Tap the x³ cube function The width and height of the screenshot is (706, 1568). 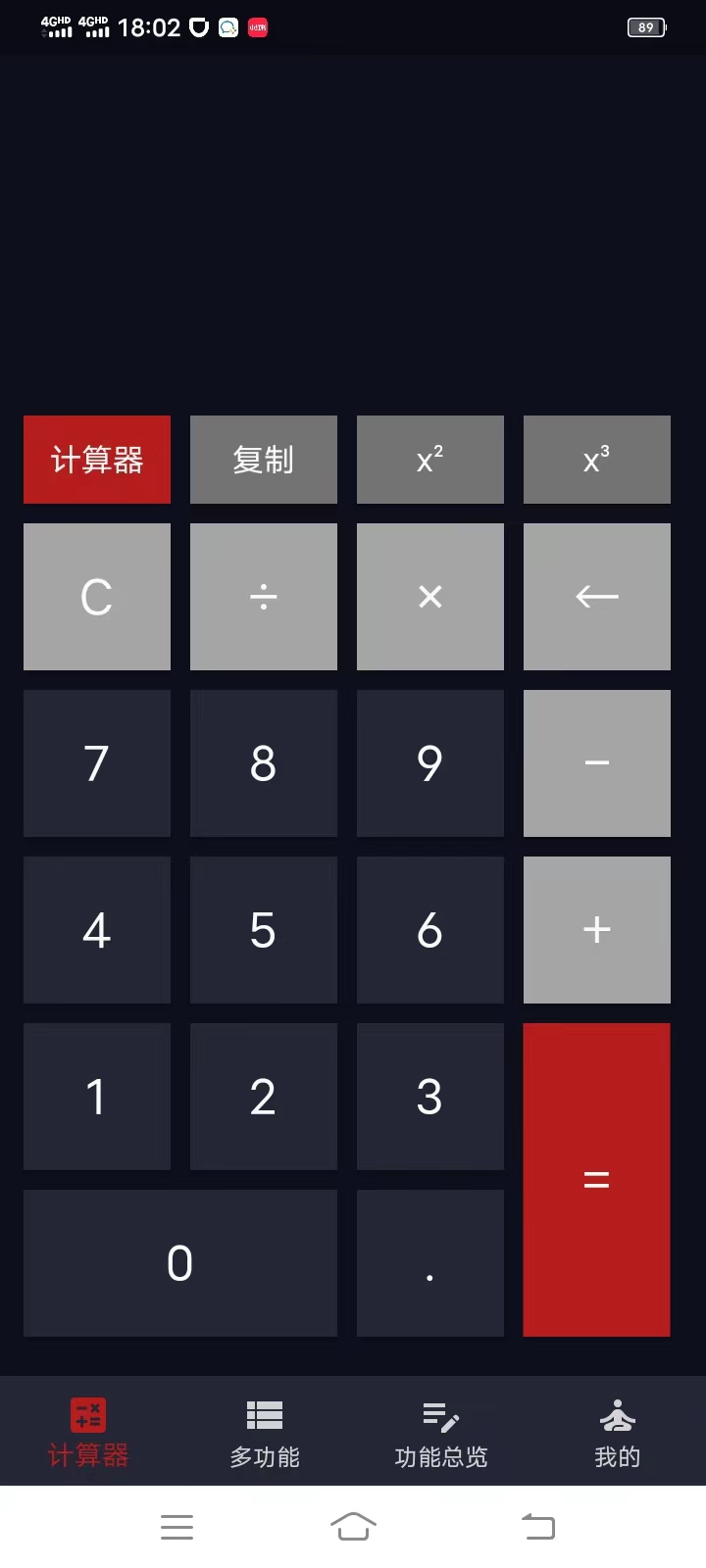click(x=596, y=460)
